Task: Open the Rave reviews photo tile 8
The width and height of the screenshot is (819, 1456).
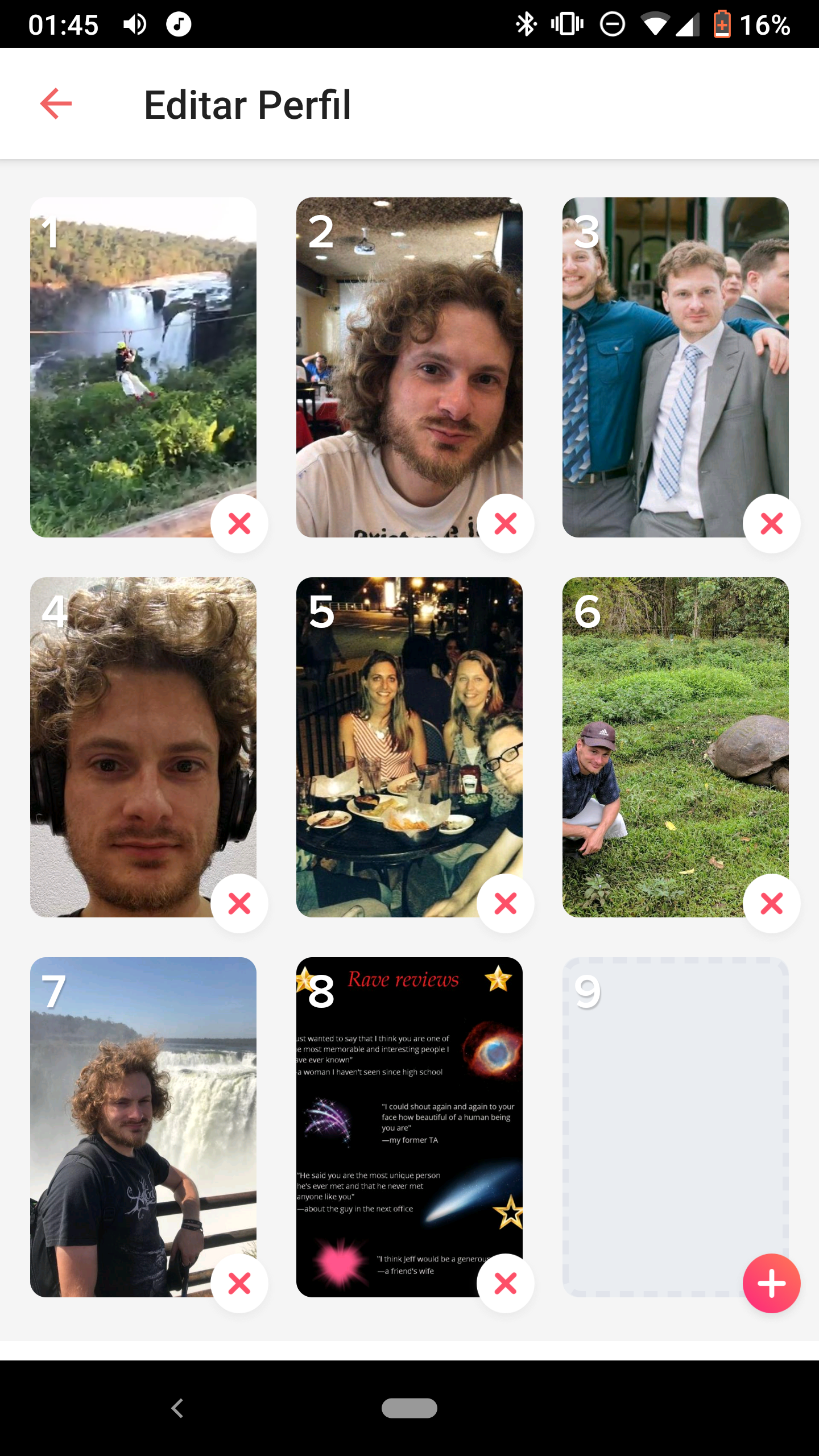Action: pyautogui.click(x=409, y=1127)
